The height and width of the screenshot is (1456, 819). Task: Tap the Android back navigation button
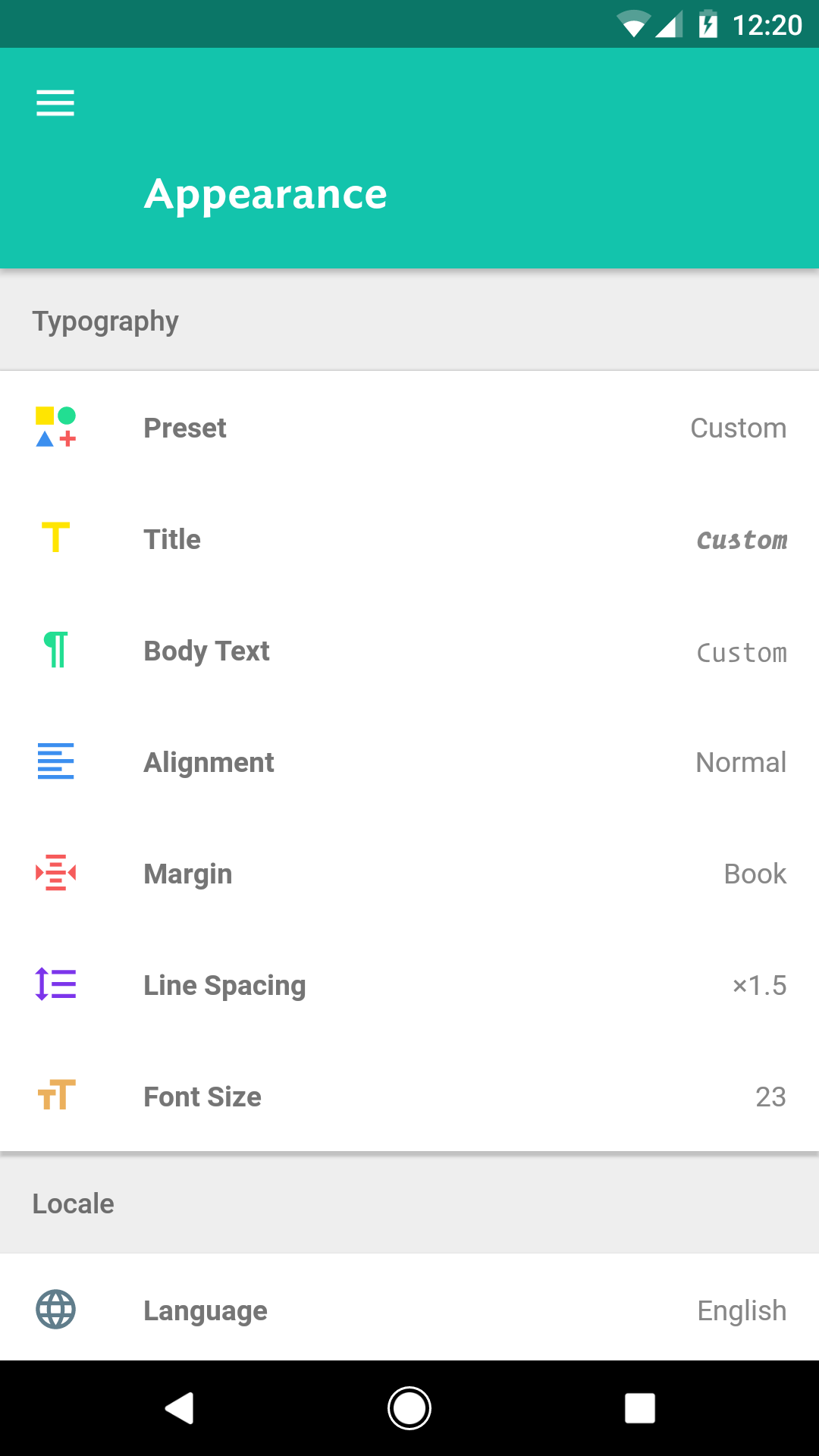pyautogui.click(x=179, y=1408)
